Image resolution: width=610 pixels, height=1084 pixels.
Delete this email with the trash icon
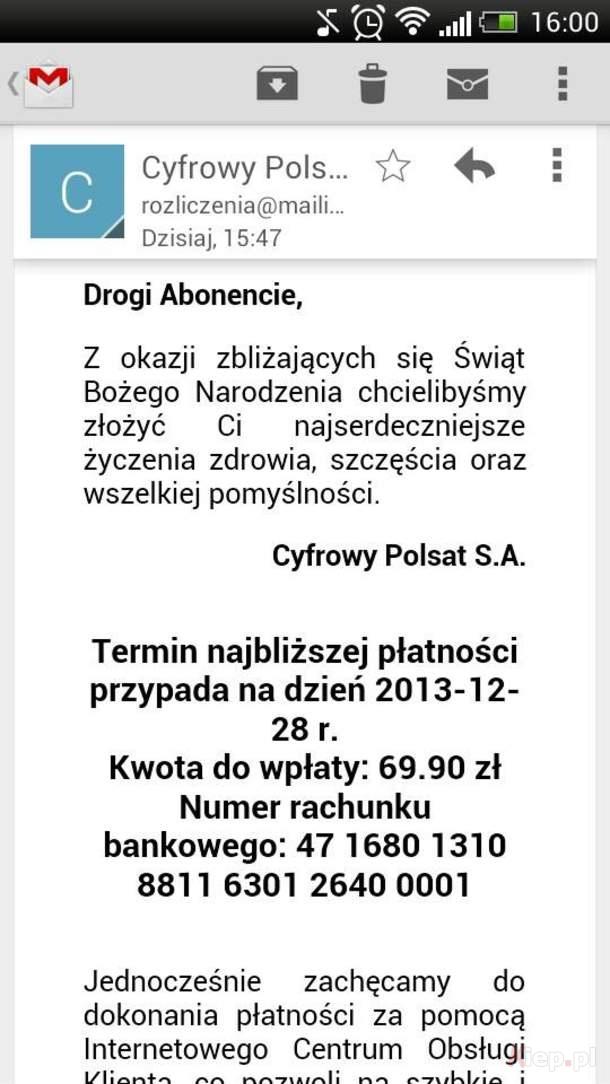click(x=373, y=84)
